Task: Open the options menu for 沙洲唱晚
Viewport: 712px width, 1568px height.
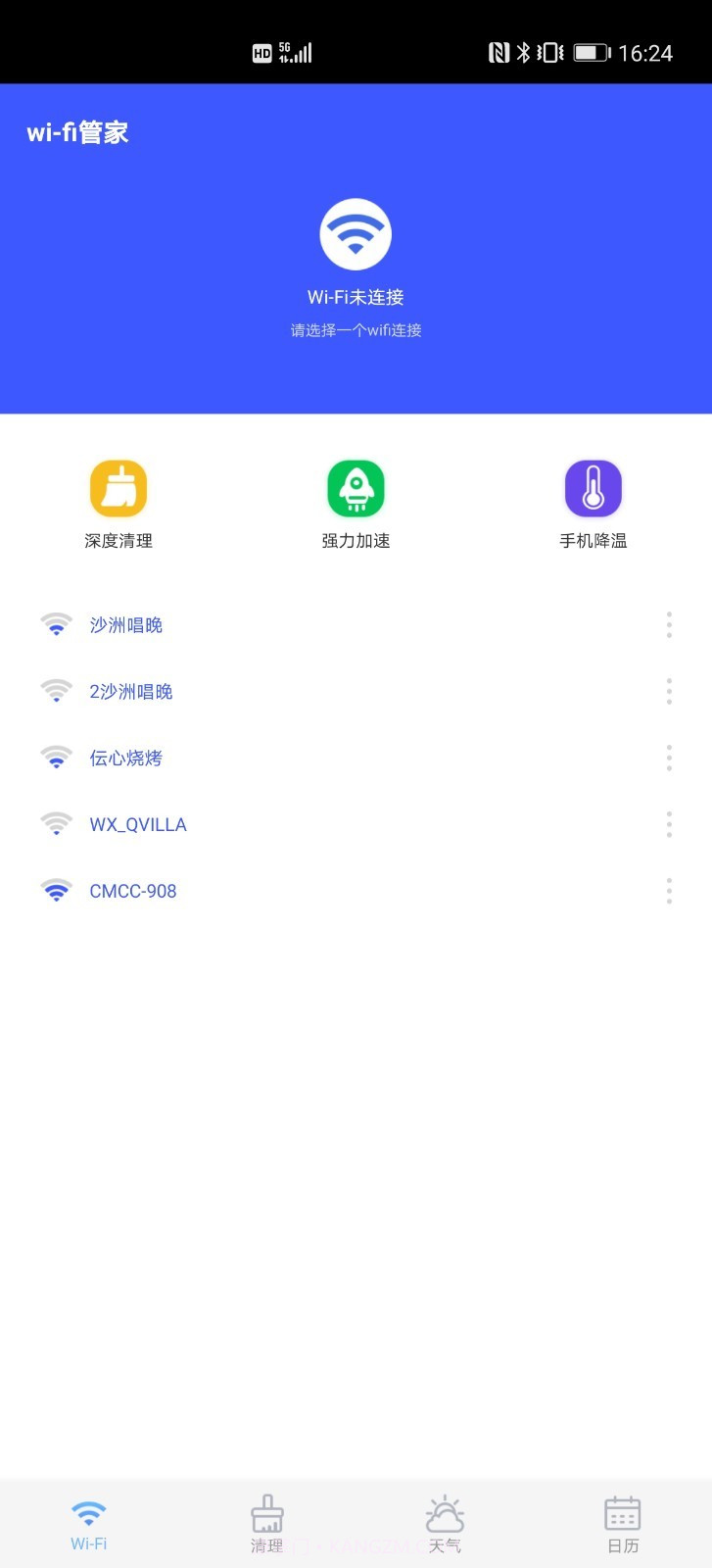Action: coord(669,624)
